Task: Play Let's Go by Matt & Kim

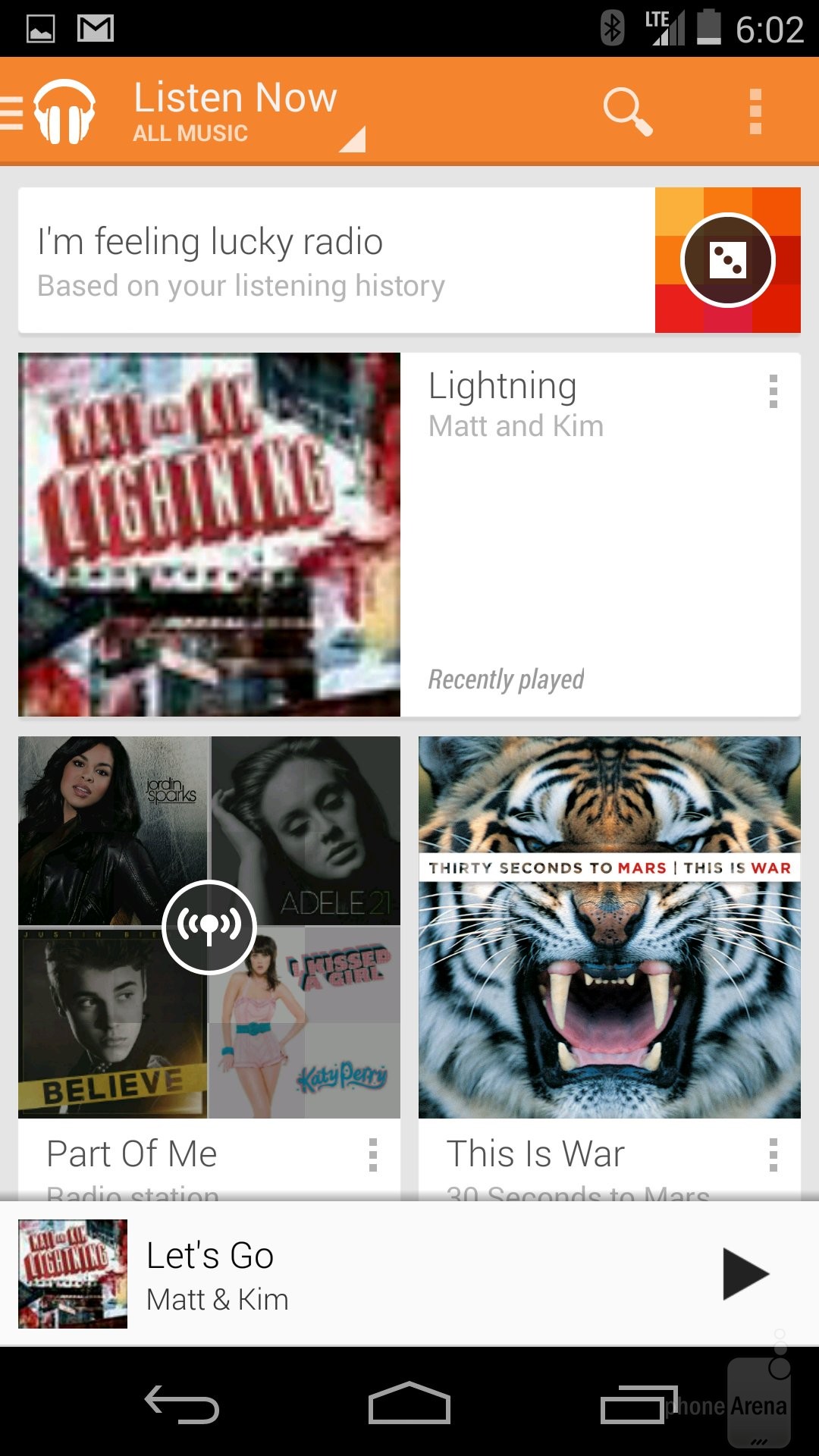Action: pos(745,1274)
